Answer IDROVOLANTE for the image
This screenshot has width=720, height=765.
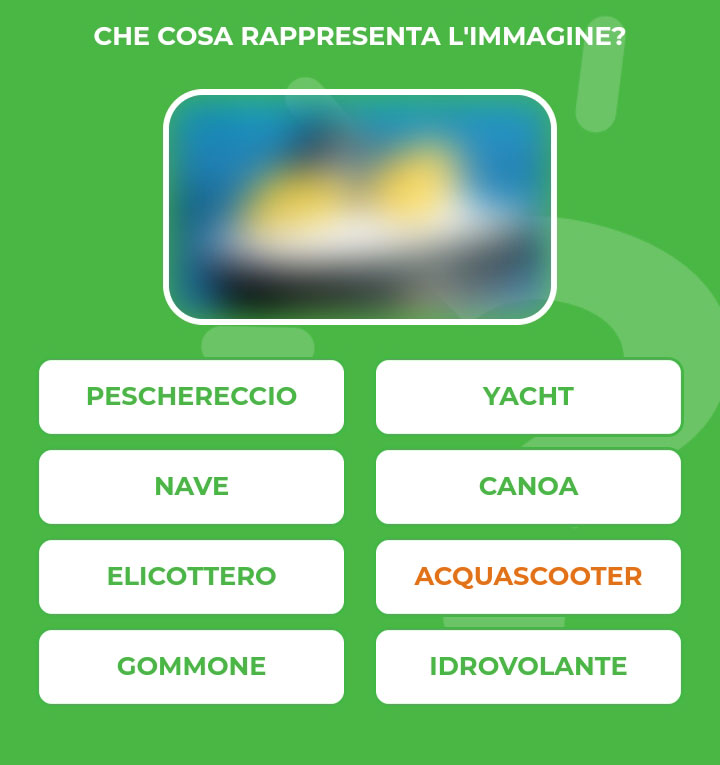click(528, 667)
